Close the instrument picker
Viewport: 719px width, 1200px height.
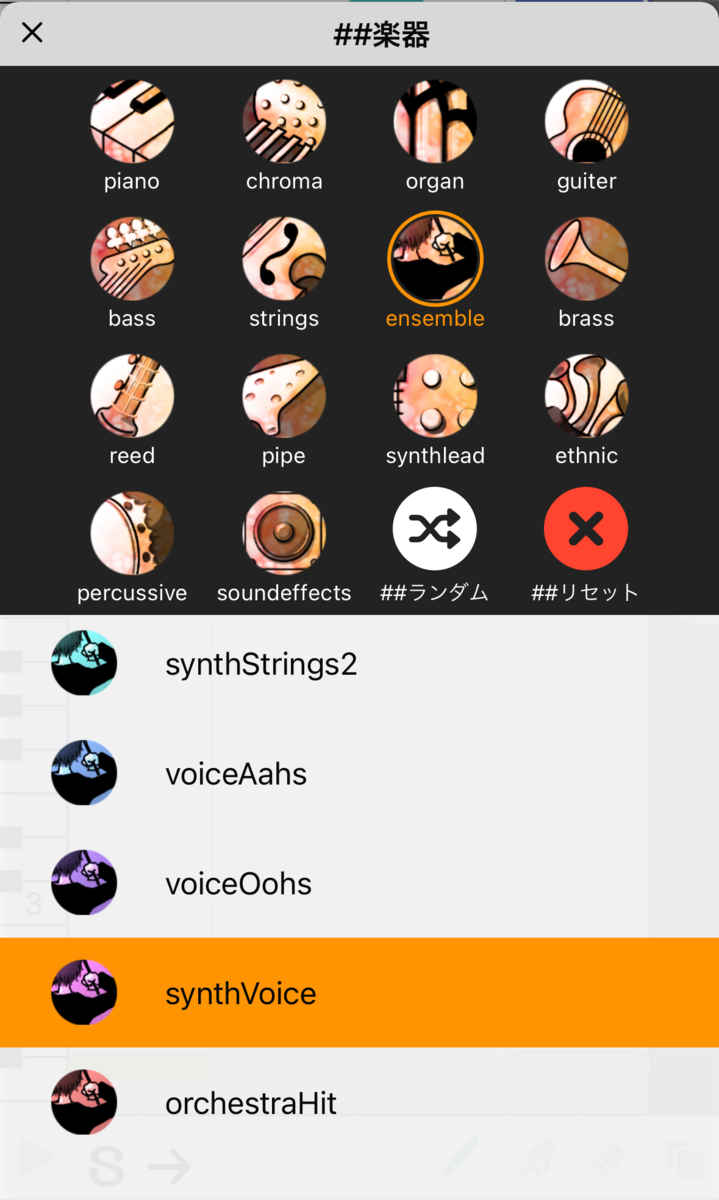pyautogui.click(x=32, y=33)
